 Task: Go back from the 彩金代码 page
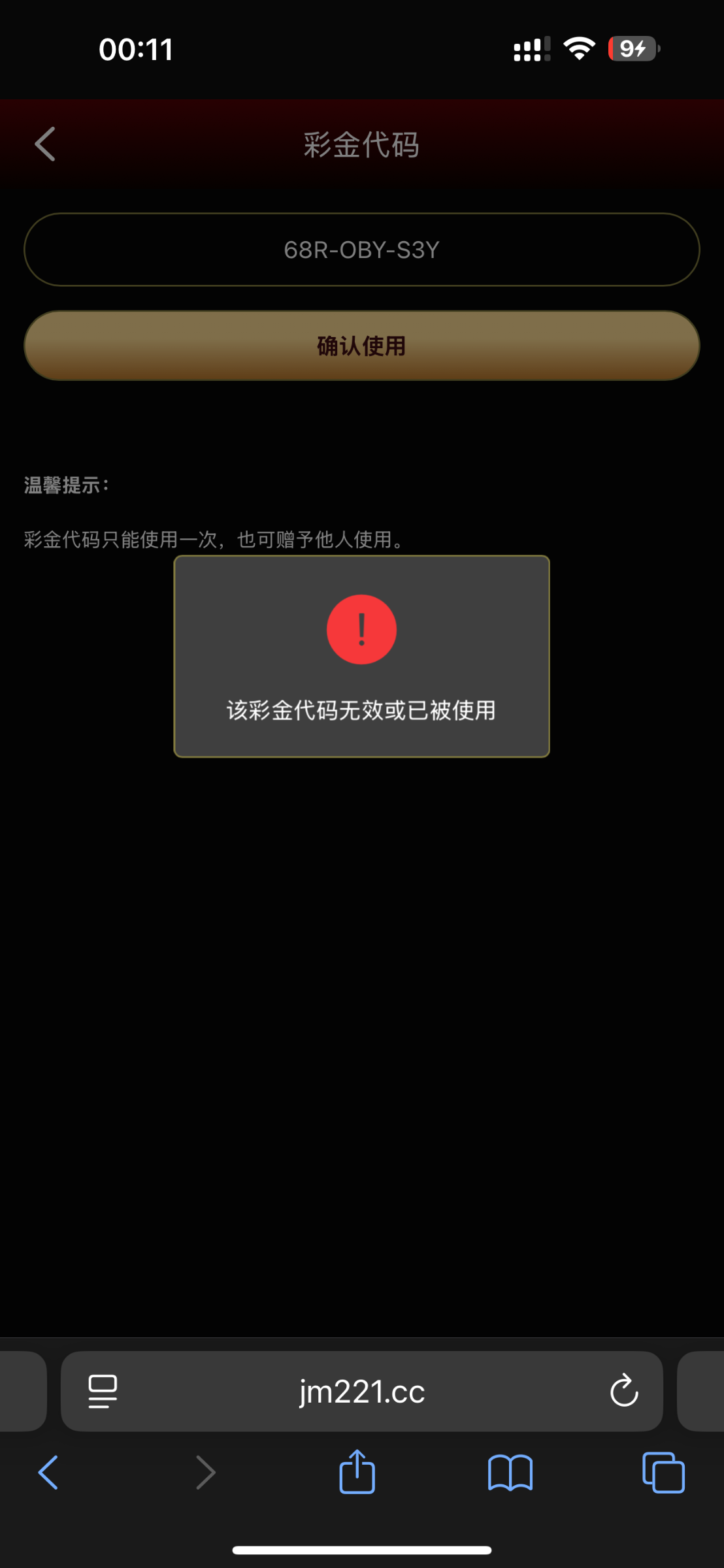45,144
